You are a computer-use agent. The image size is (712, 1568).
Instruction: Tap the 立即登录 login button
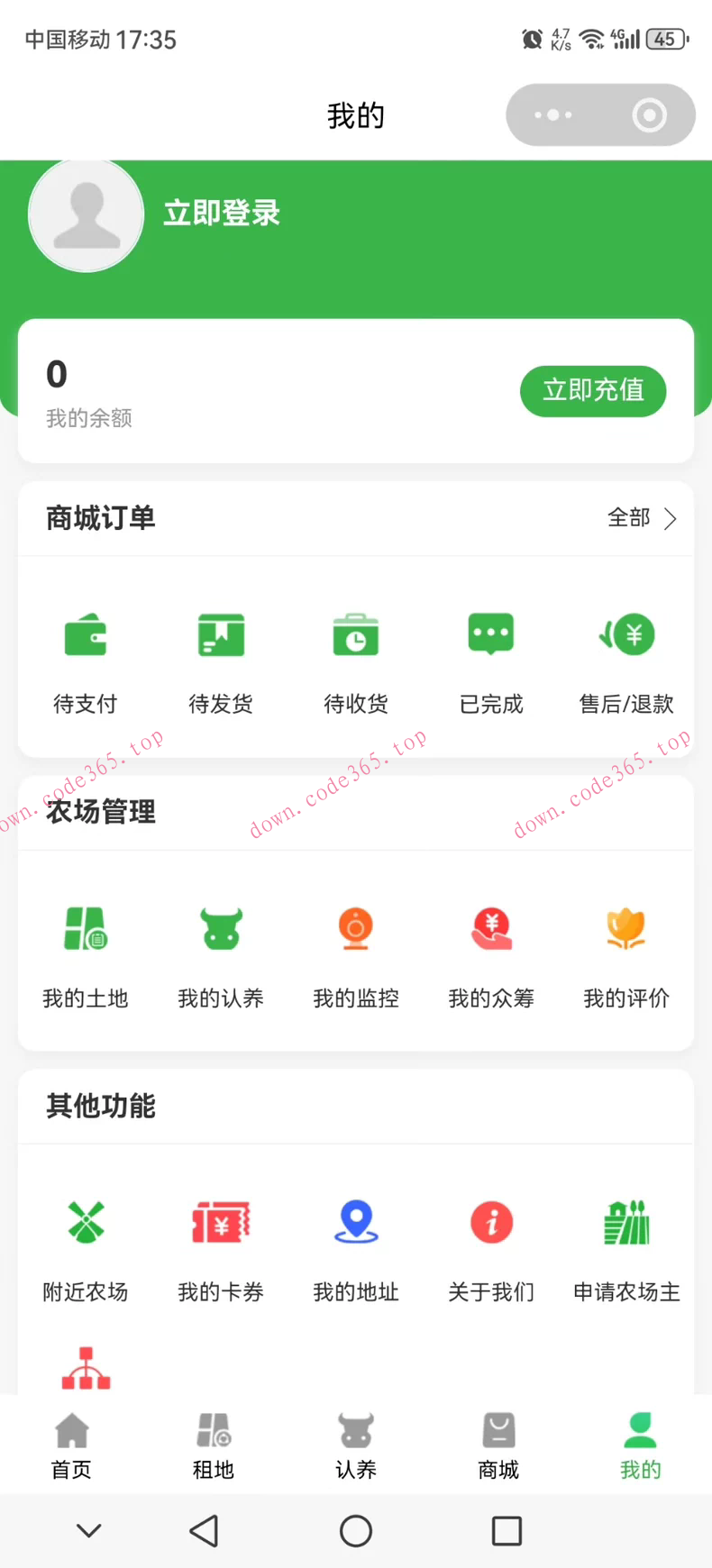(x=221, y=214)
